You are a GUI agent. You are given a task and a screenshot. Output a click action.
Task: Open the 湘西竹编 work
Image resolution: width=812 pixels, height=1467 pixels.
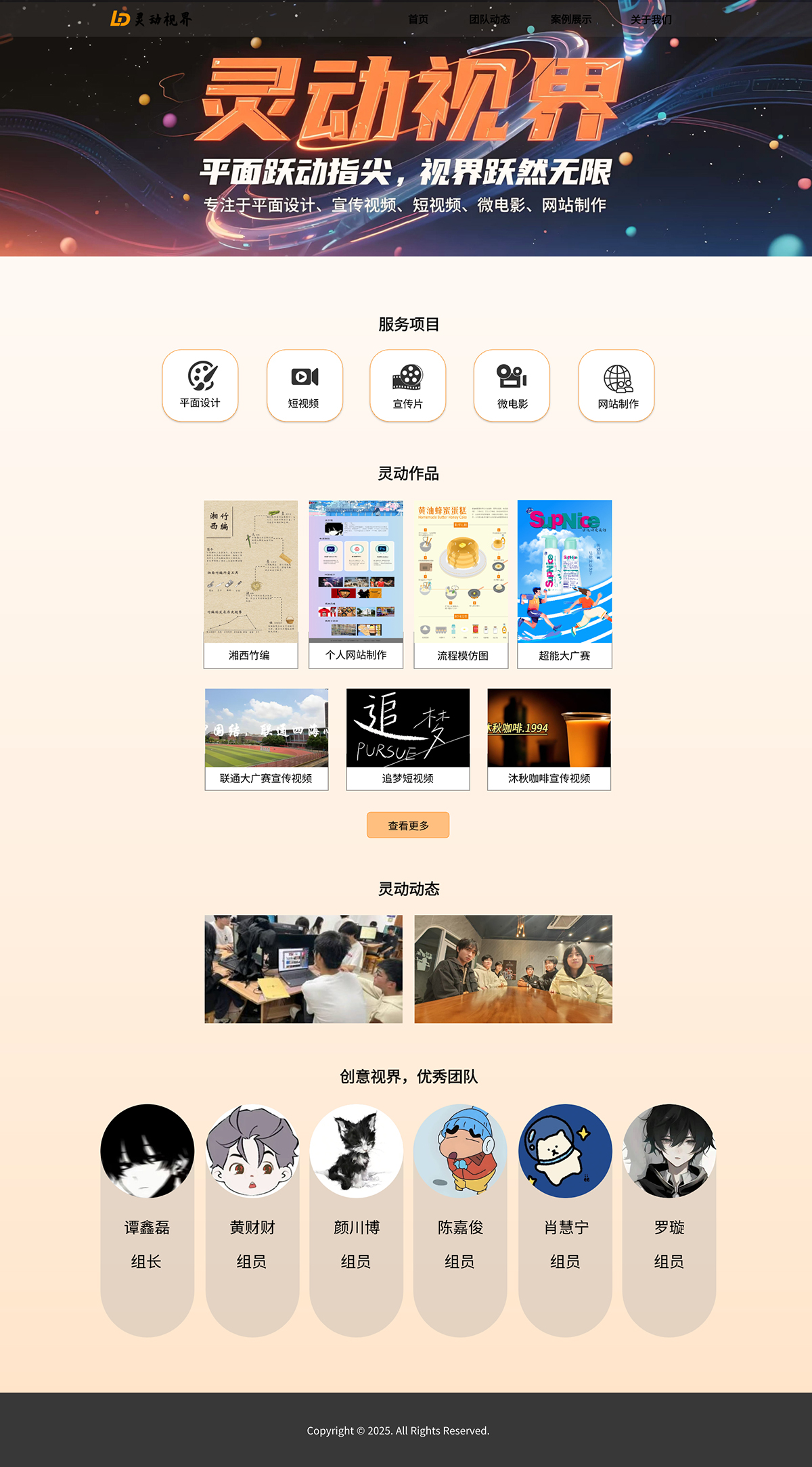(x=251, y=583)
